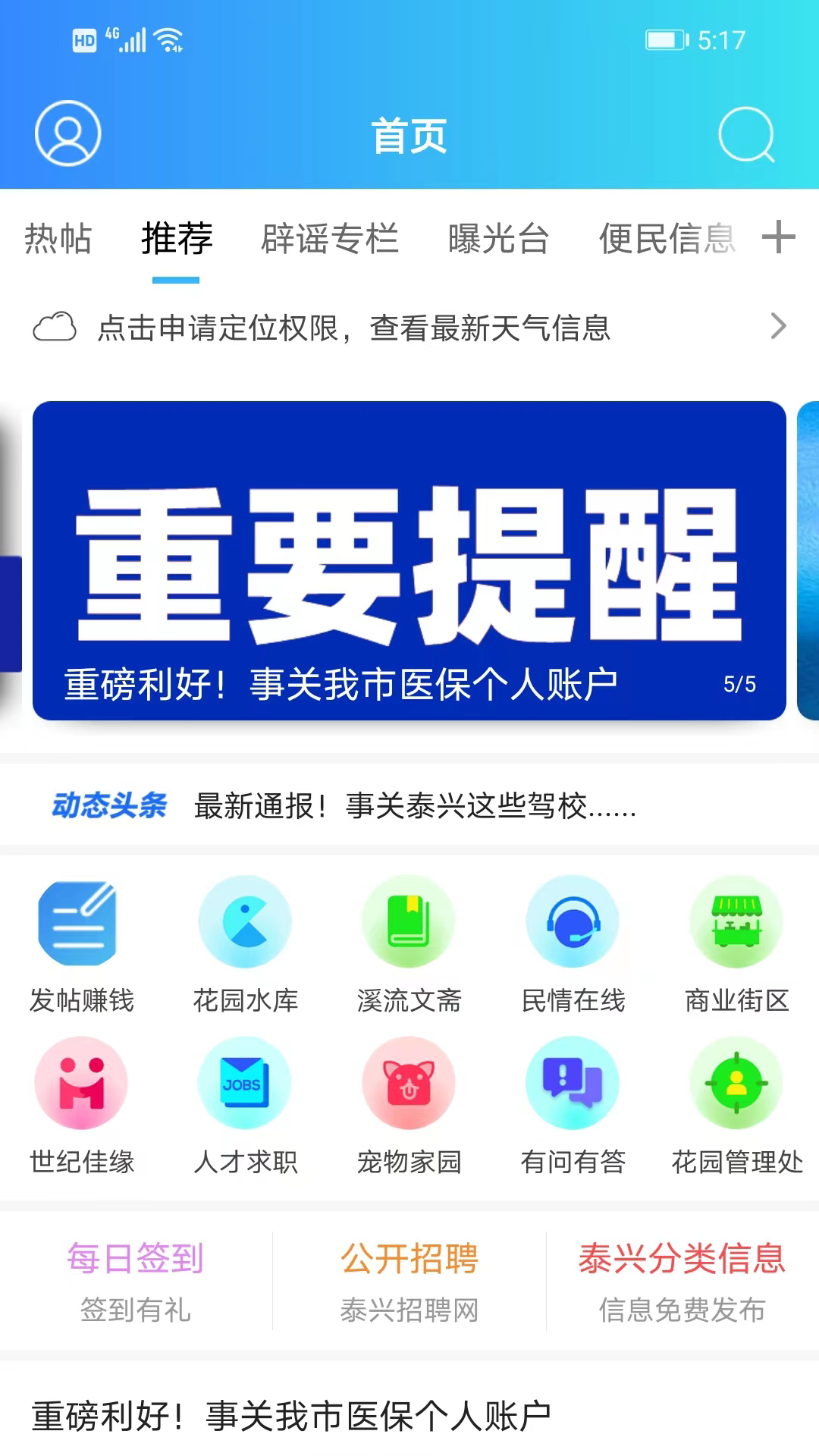Open the user profile avatar icon
This screenshot has width=819, height=1456.
67,133
